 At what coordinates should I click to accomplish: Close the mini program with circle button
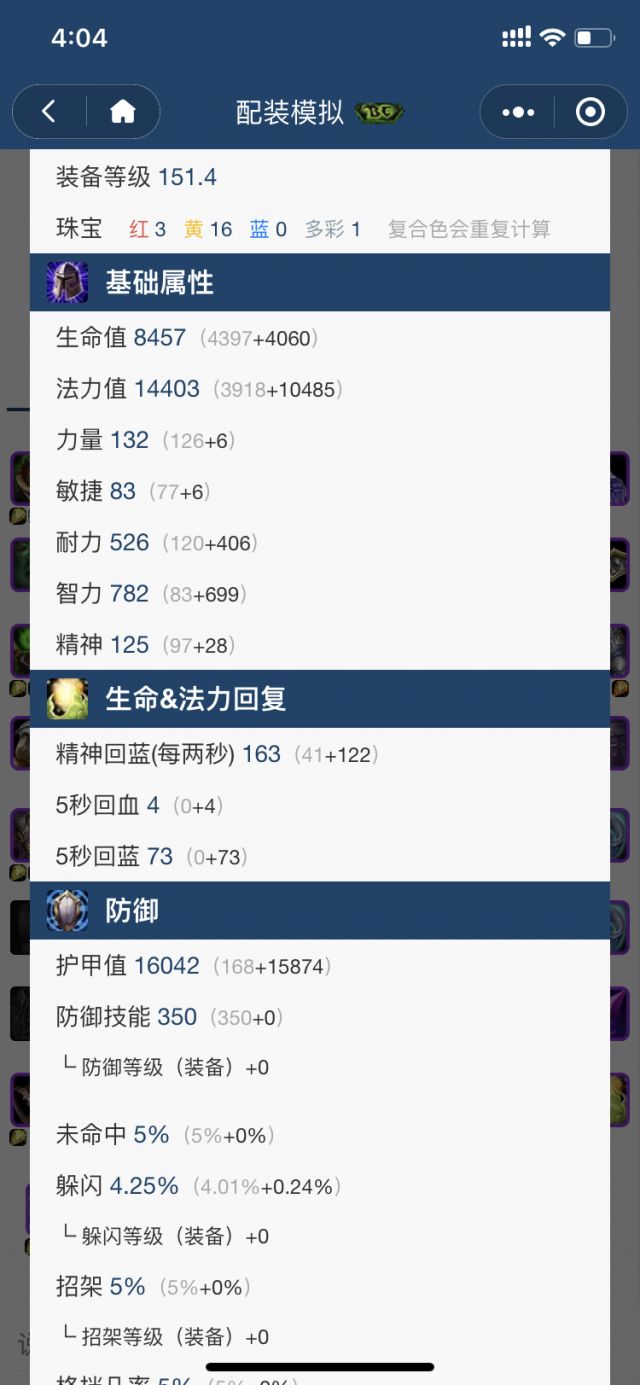590,112
